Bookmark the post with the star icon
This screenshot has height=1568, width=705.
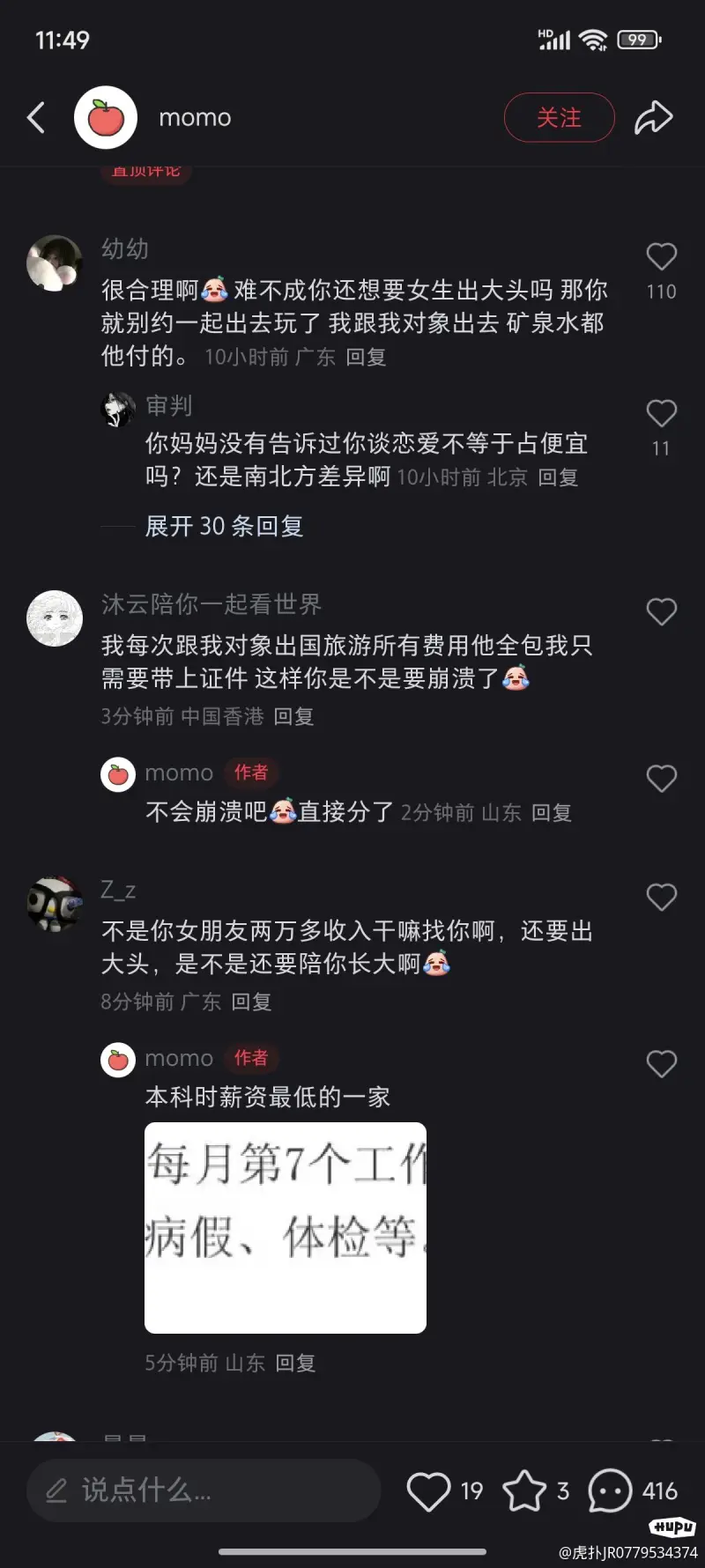[524, 1490]
